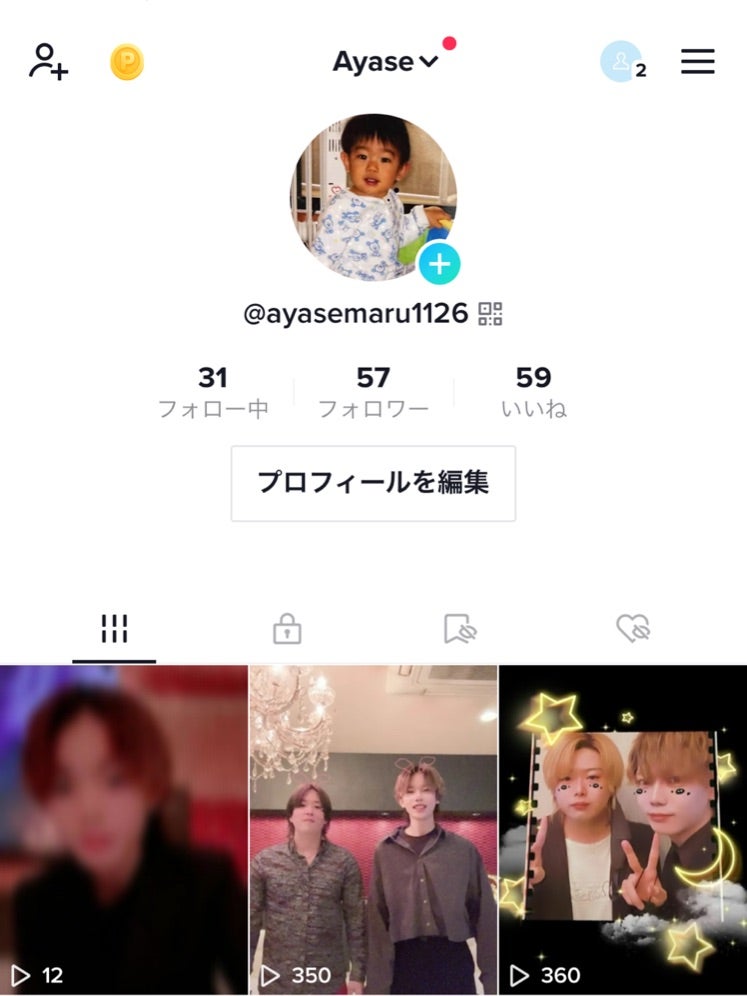Image resolution: width=747 pixels, height=996 pixels.
Task: Open the video with 360 plays
Action: click(623, 829)
